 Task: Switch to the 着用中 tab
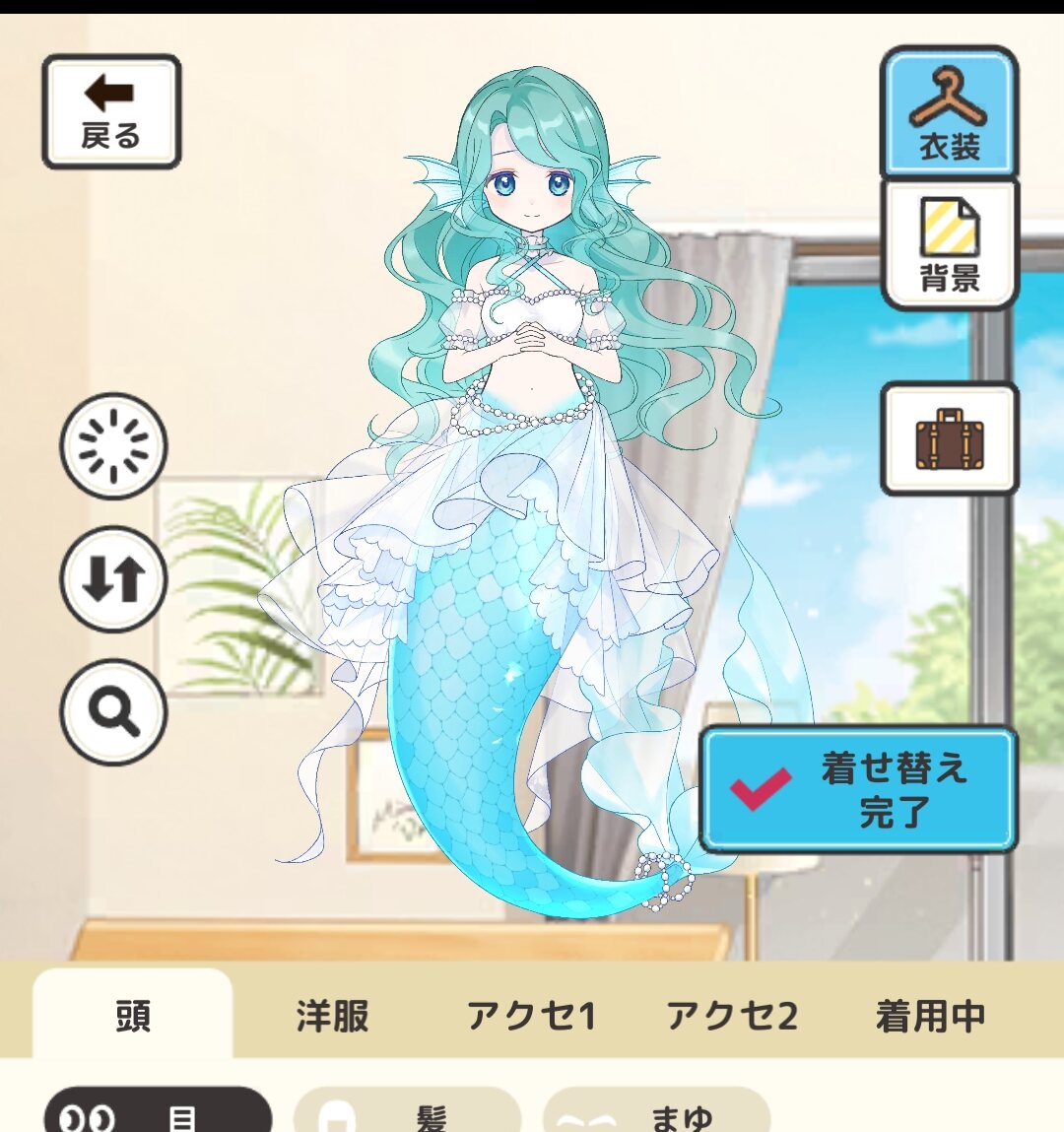click(930, 1015)
